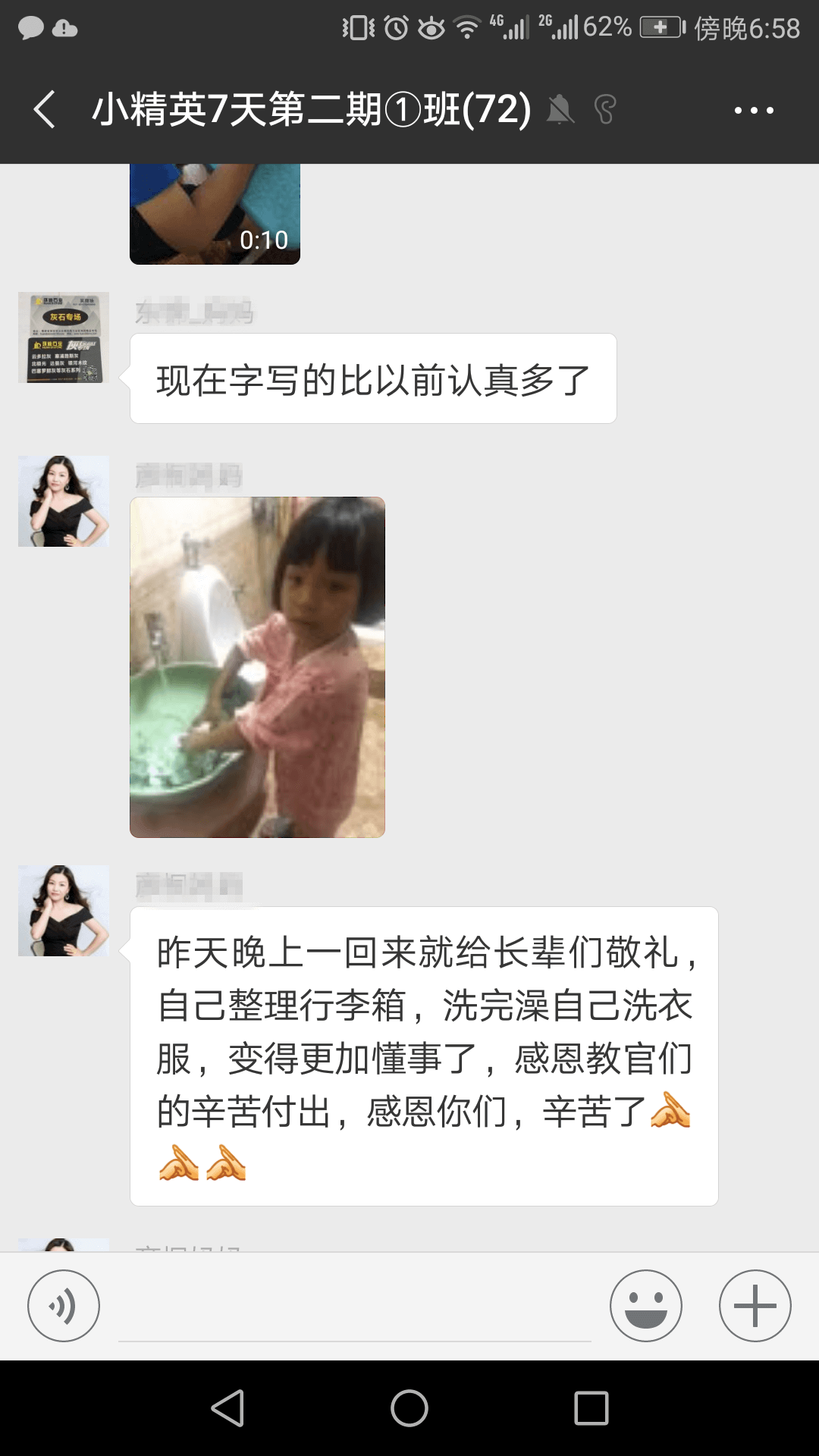This screenshot has height=1456, width=819.
Task: Tap the gray stone flyer avatar
Action: tap(64, 337)
